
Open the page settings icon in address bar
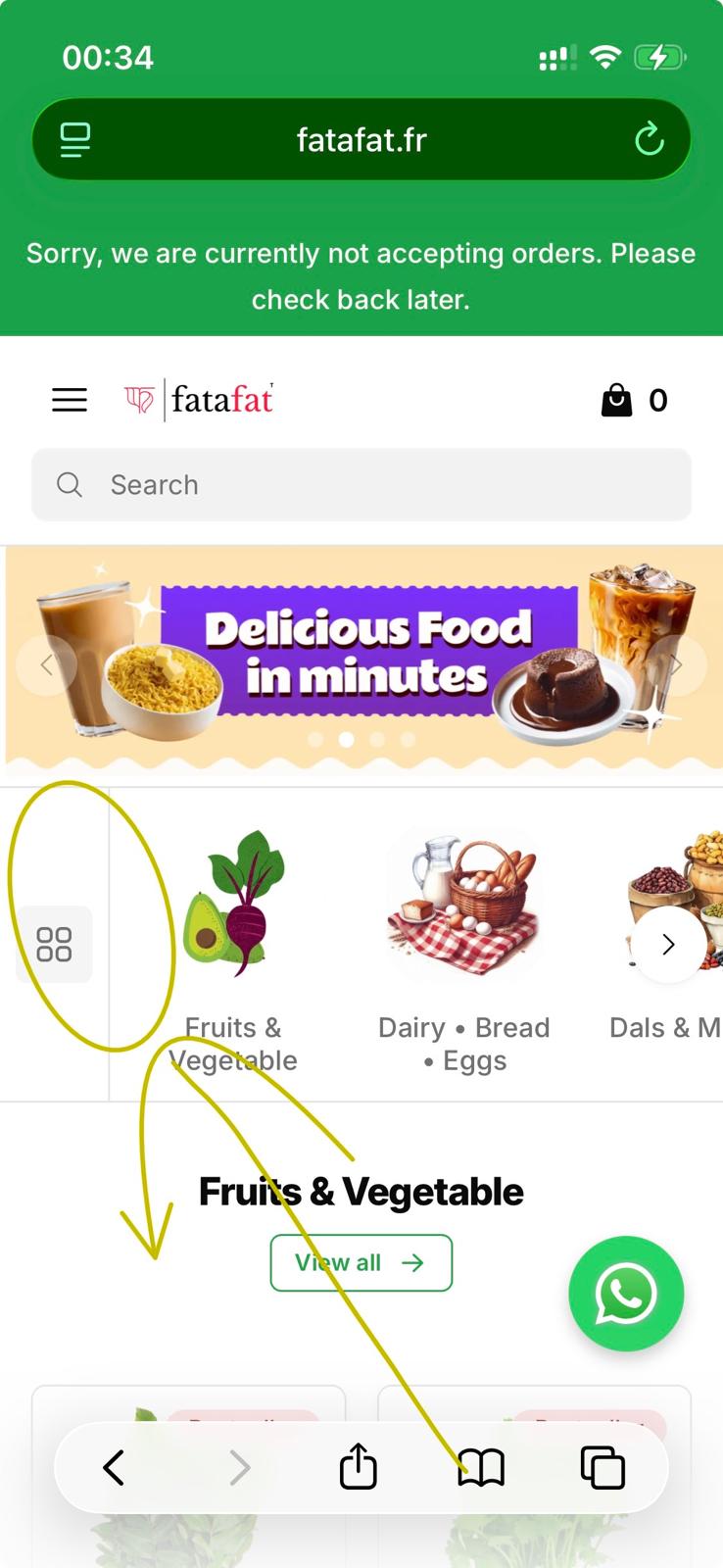click(x=75, y=140)
